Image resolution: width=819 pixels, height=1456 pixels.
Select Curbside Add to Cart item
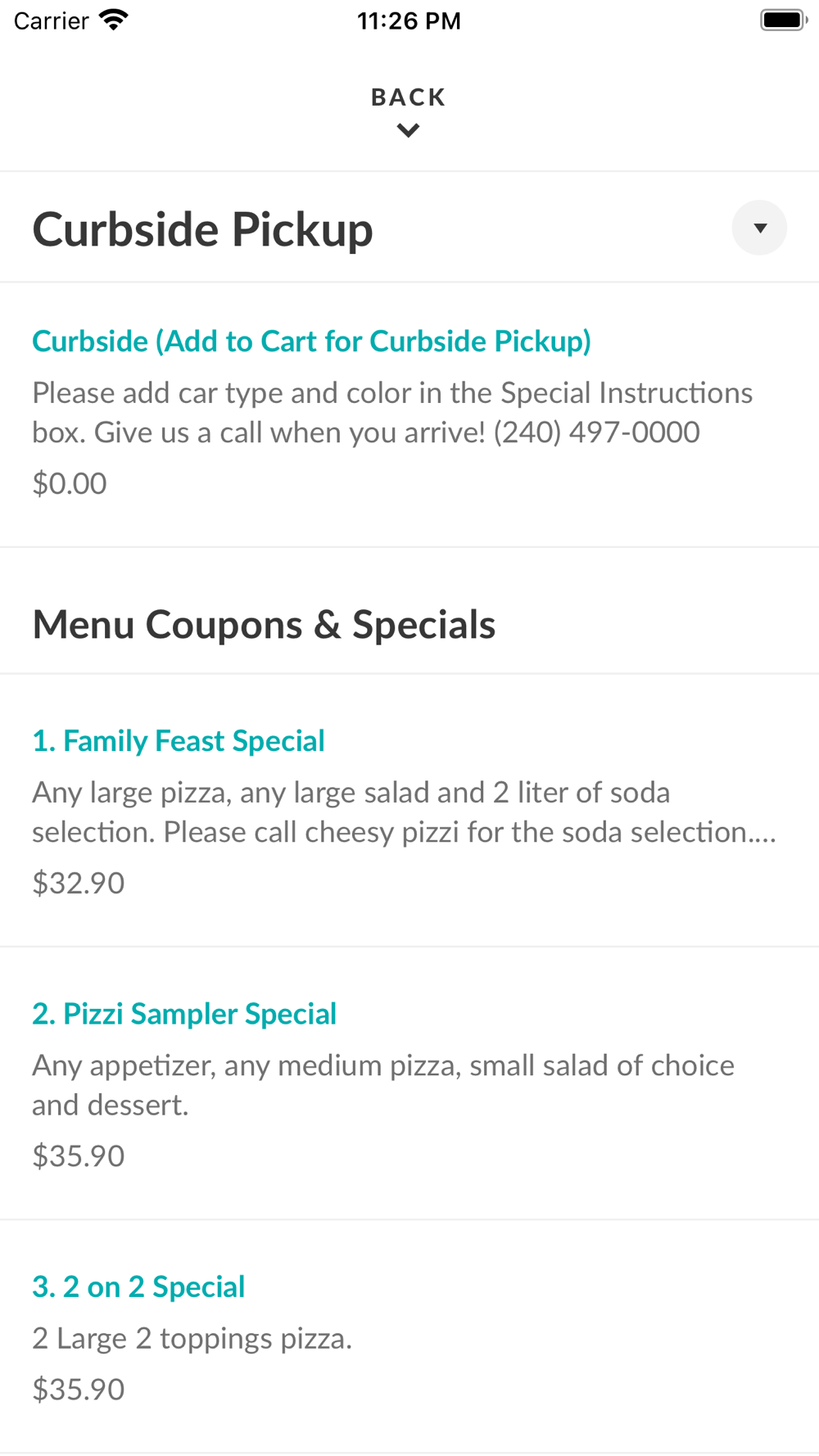pyautogui.click(x=409, y=414)
